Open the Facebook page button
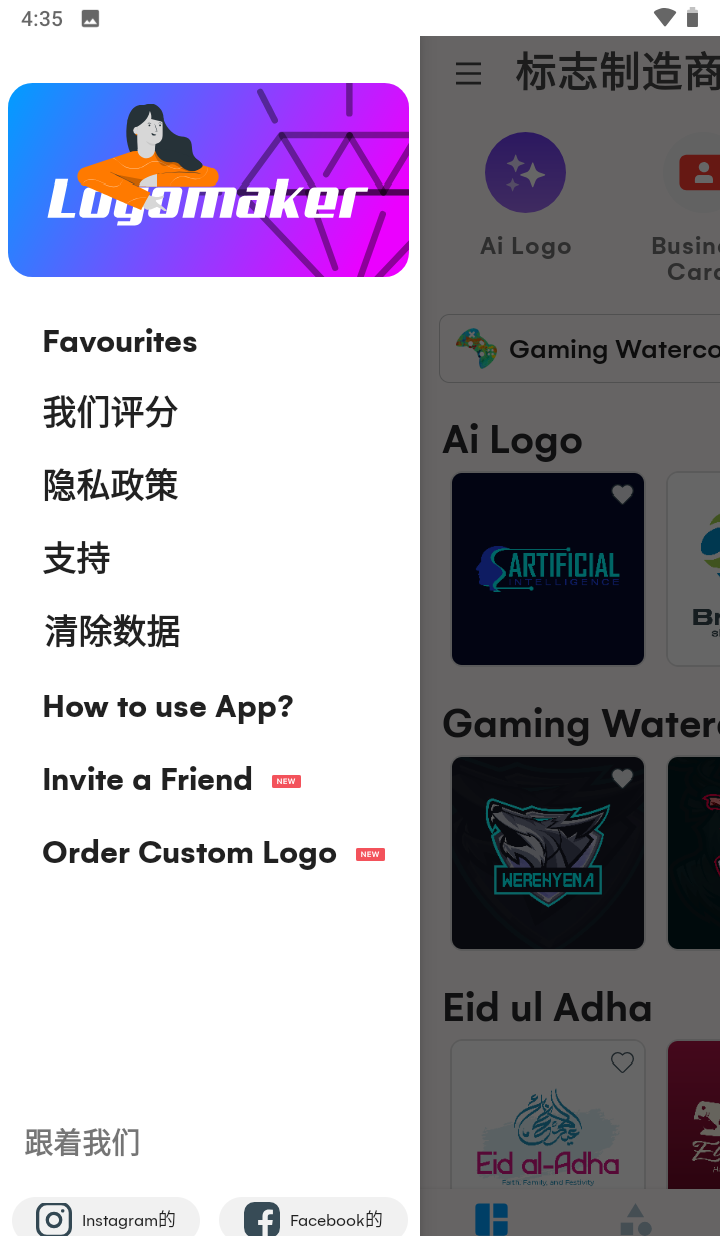The image size is (720, 1236). click(313, 1219)
